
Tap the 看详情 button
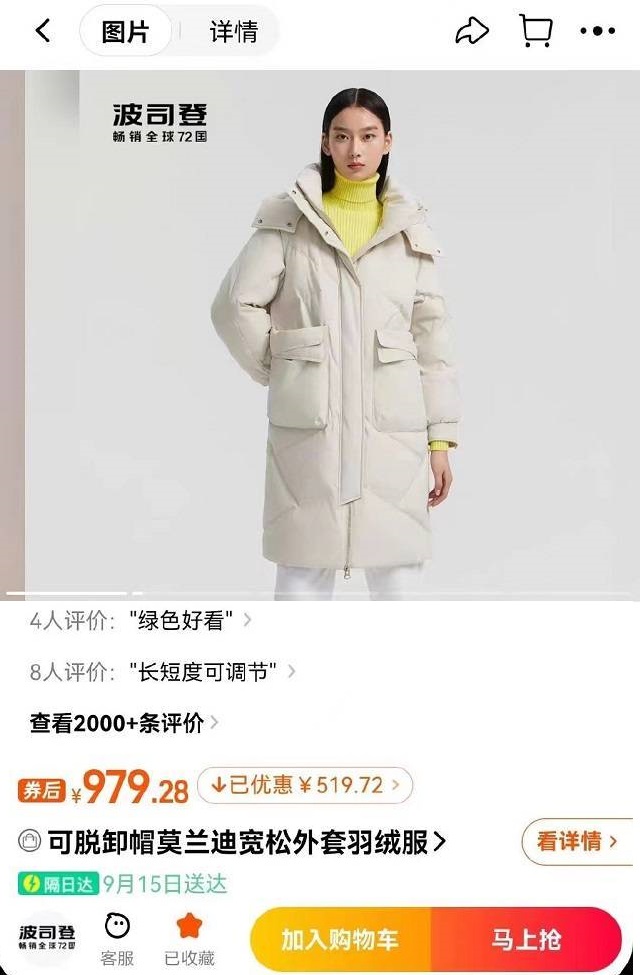coord(576,841)
